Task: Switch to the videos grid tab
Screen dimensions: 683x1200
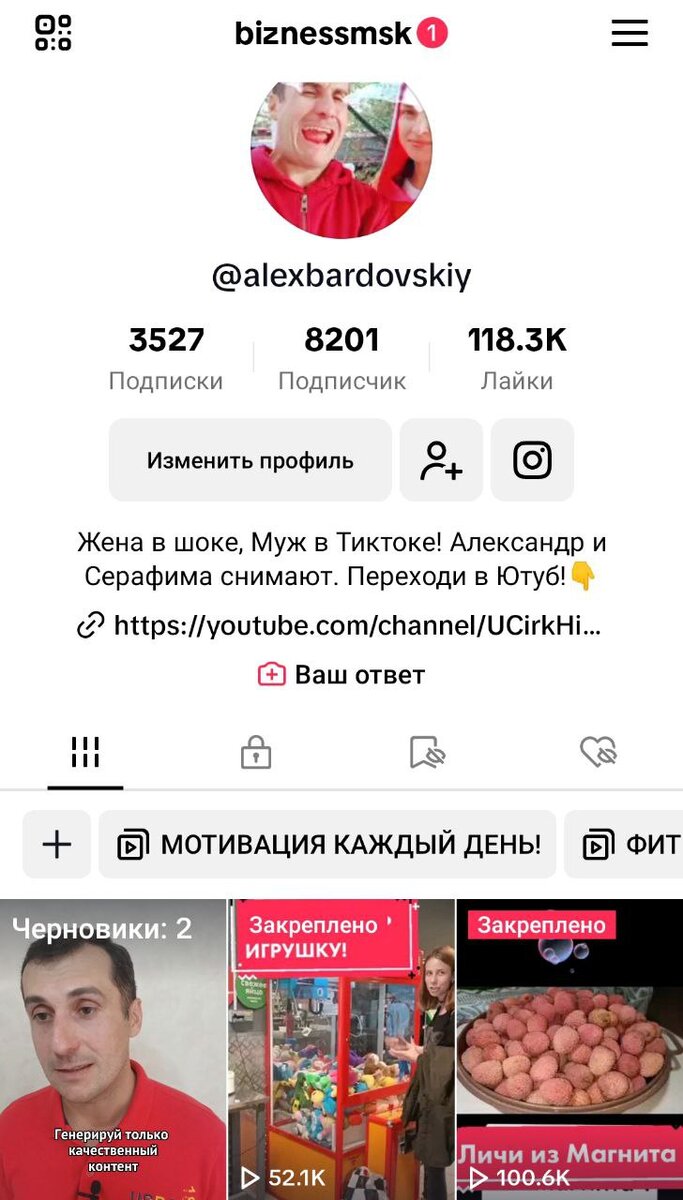Action: (85, 753)
